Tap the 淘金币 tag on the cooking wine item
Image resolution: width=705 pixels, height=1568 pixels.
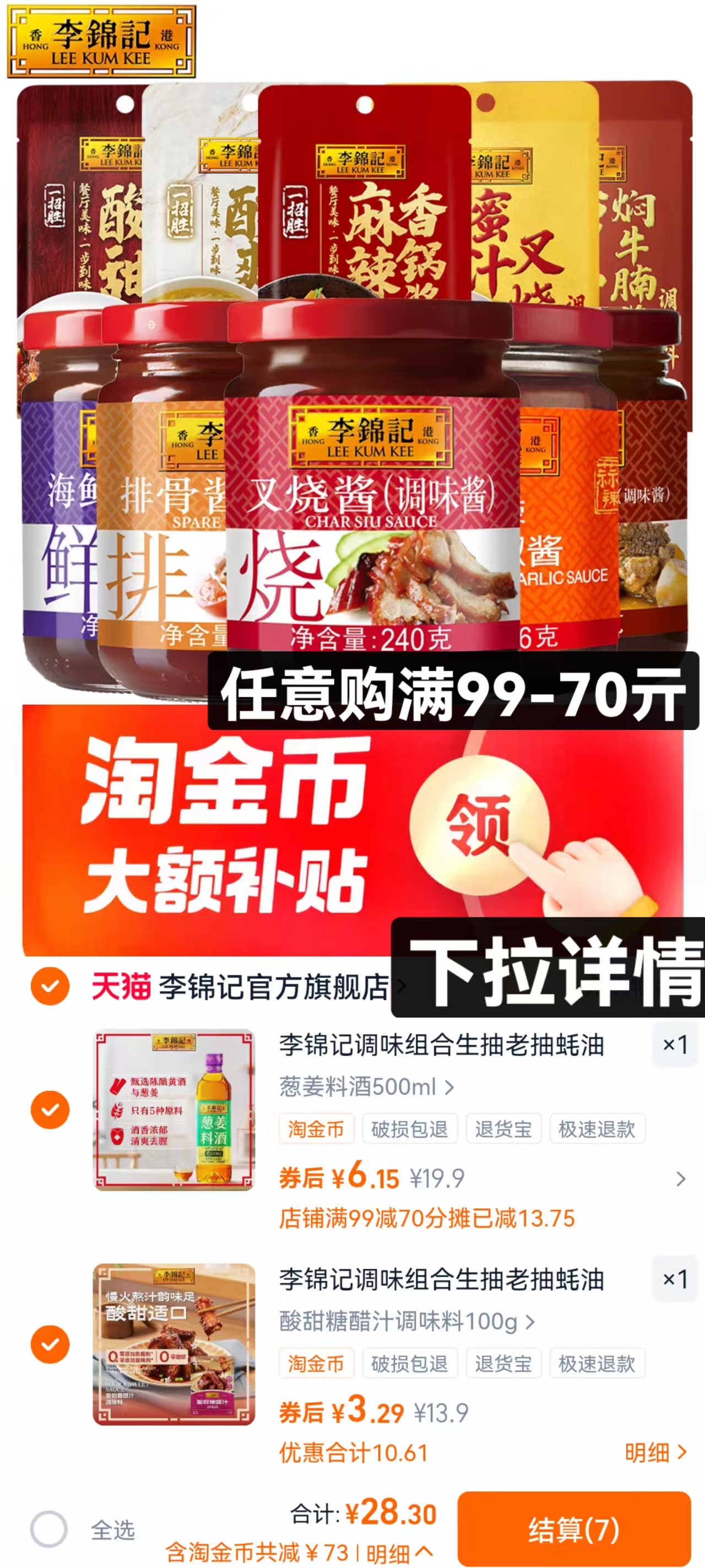pos(316,1129)
